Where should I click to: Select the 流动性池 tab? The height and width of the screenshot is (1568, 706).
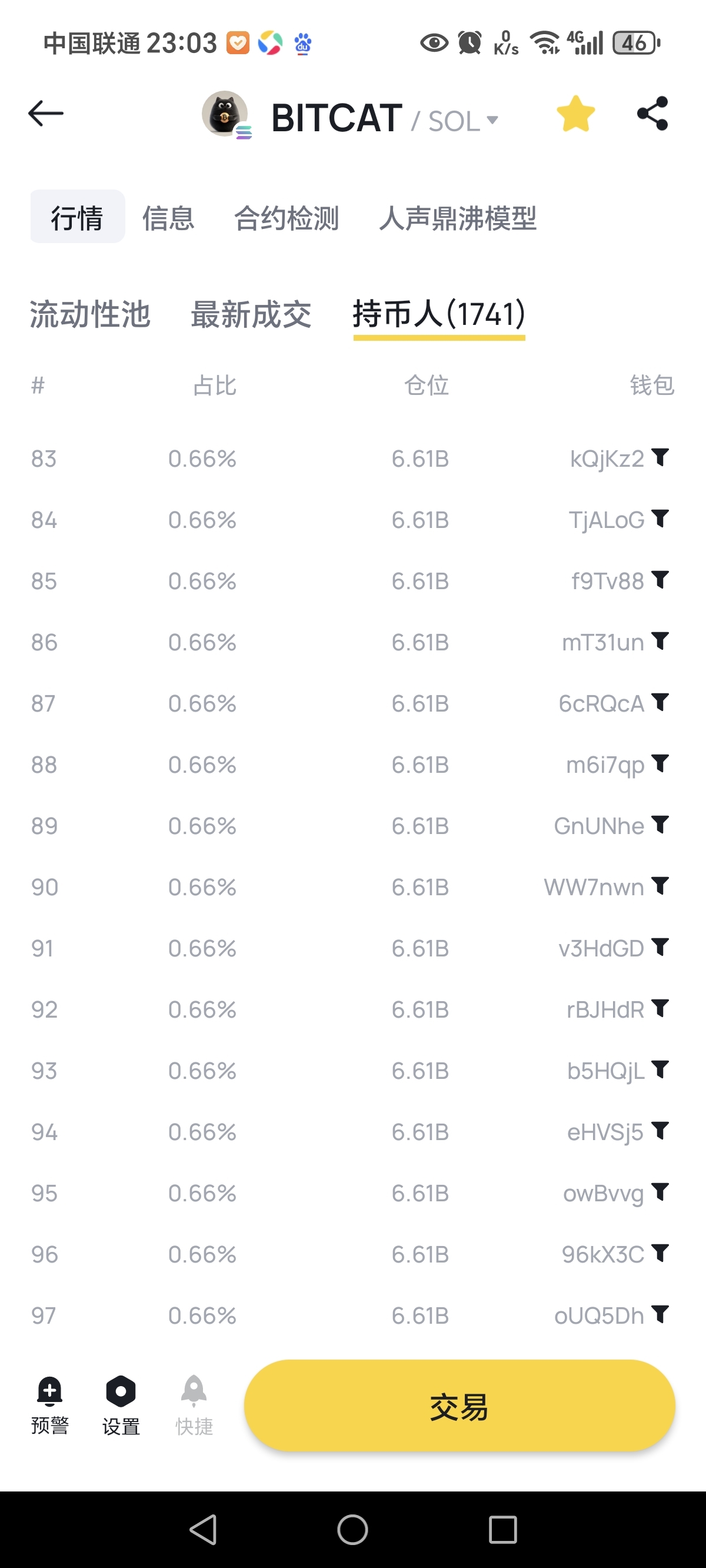(90, 314)
